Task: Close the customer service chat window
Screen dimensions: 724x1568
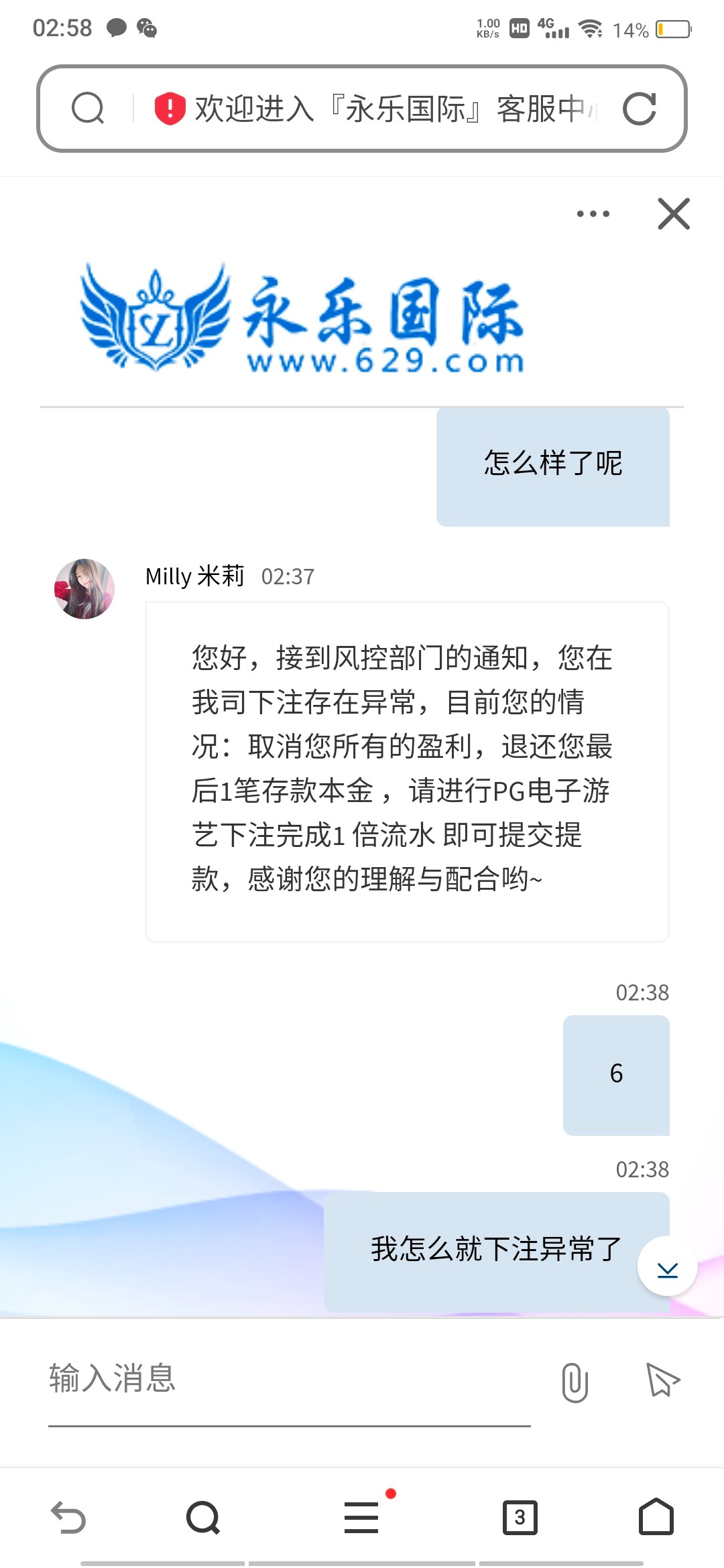Action: pyautogui.click(x=674, y=214)
